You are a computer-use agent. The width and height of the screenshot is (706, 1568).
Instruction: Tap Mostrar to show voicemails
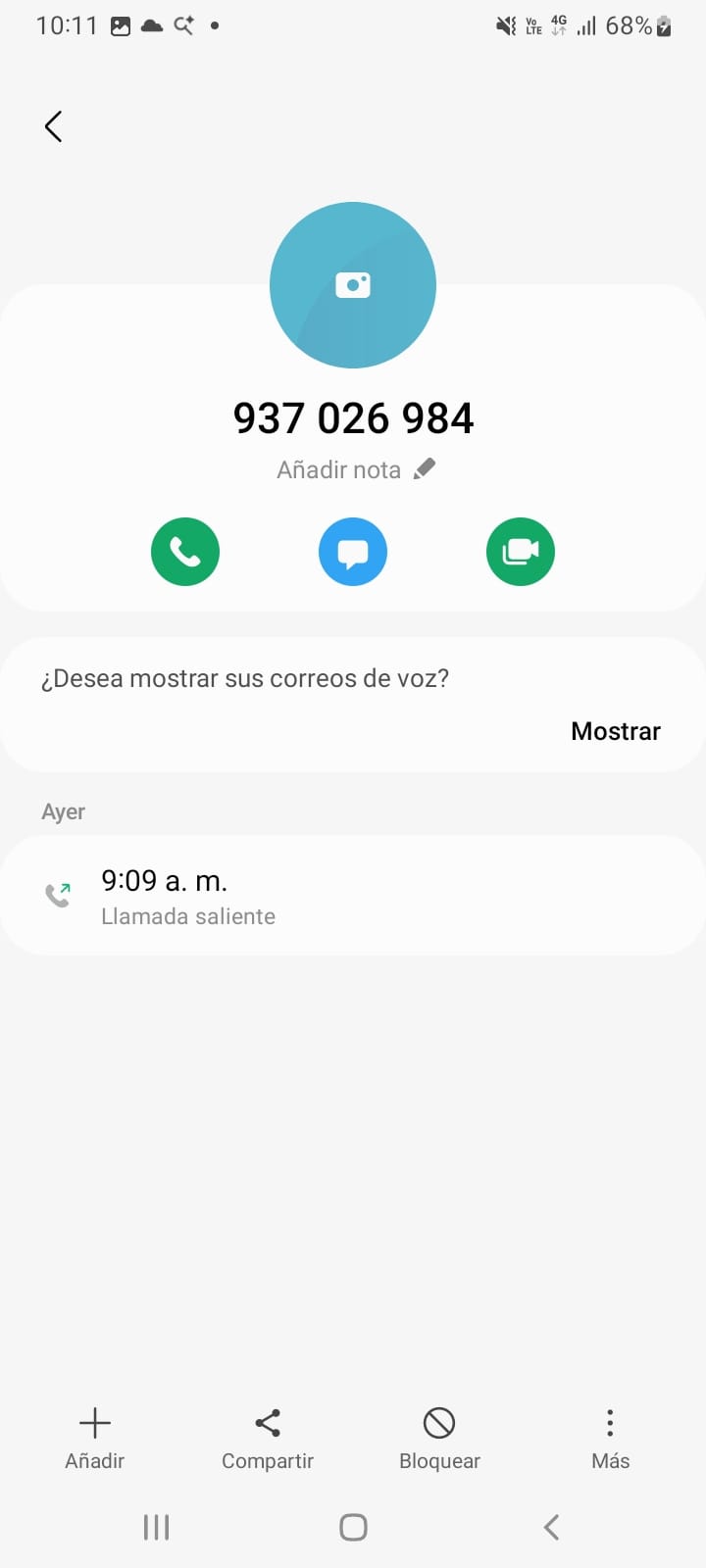point(616,731)
